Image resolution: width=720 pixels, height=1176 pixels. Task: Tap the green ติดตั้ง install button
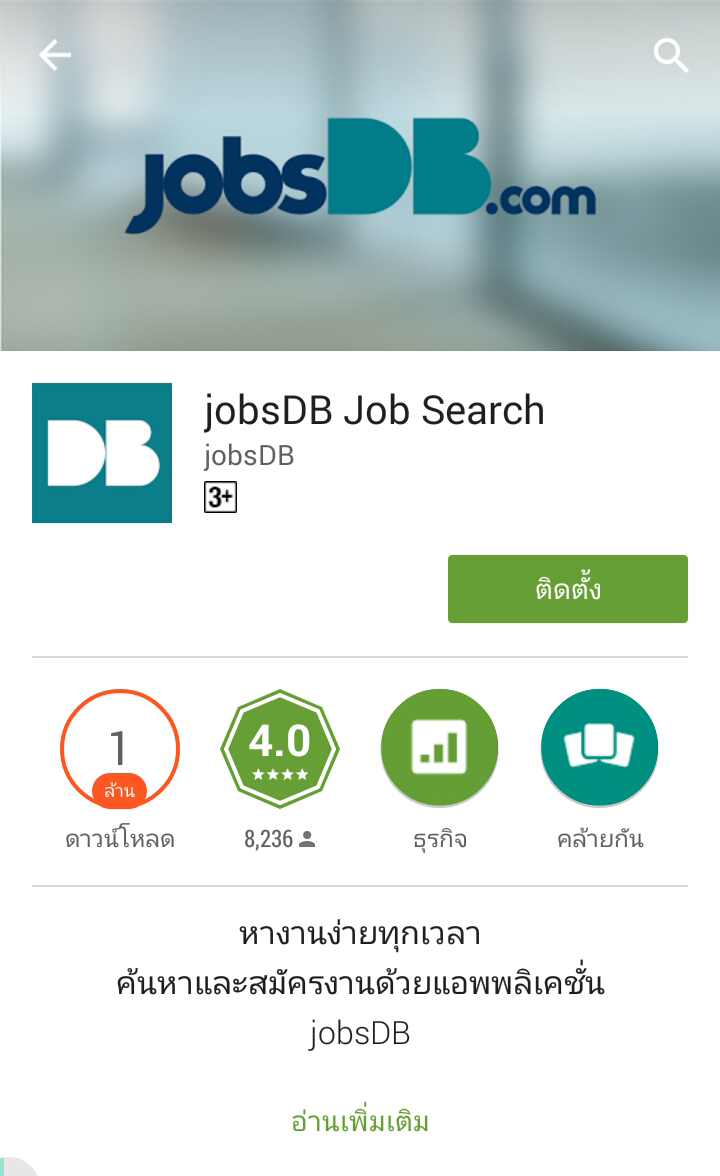point(567,589)
